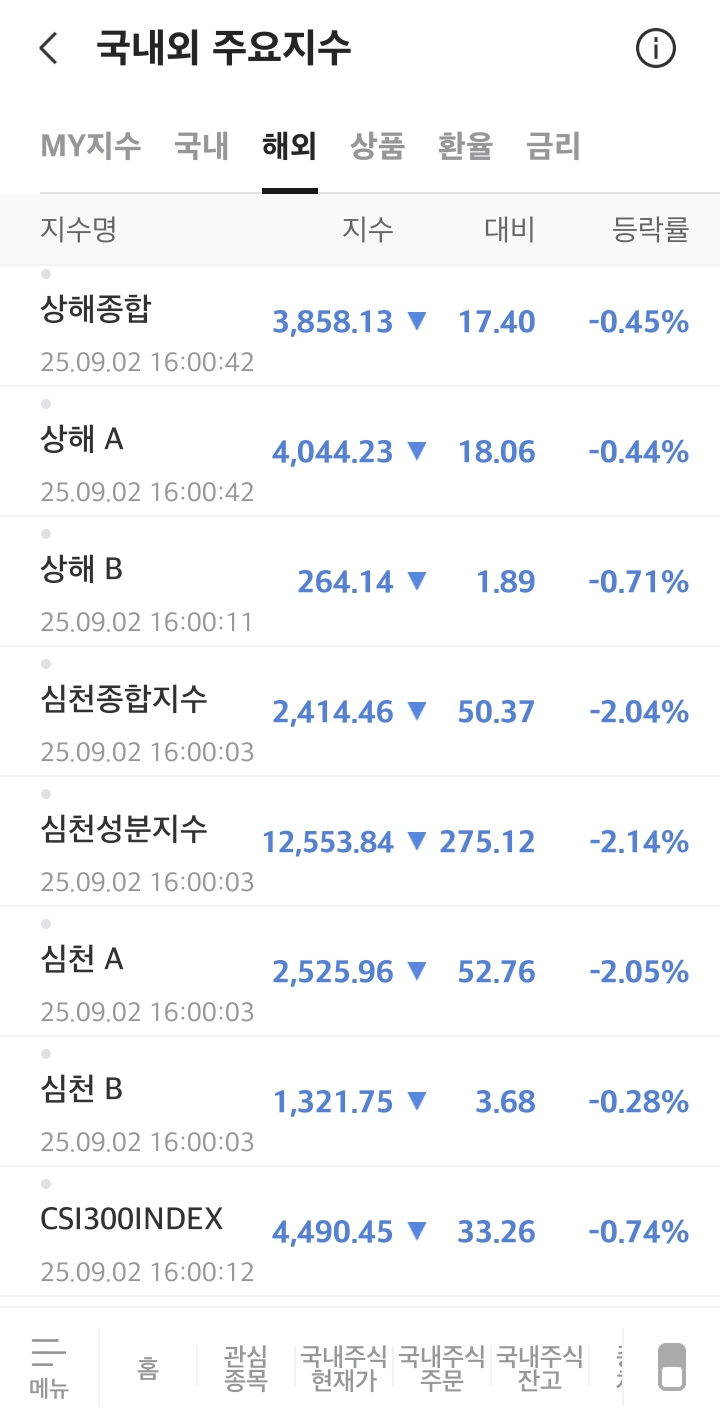Go back from 국내외 주요지수 screen
The width and height of the screenshot is (720, 1426).
coord(48,48)
